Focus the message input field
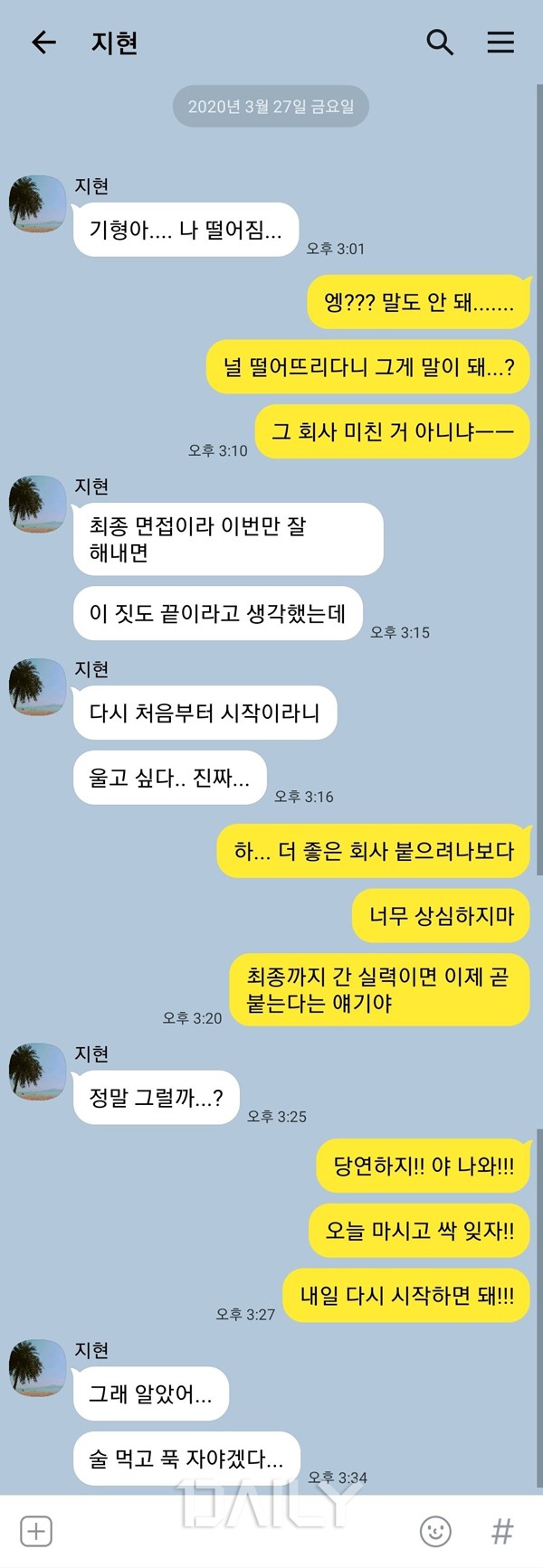Screen dimensions: 543x1568 226,1531
